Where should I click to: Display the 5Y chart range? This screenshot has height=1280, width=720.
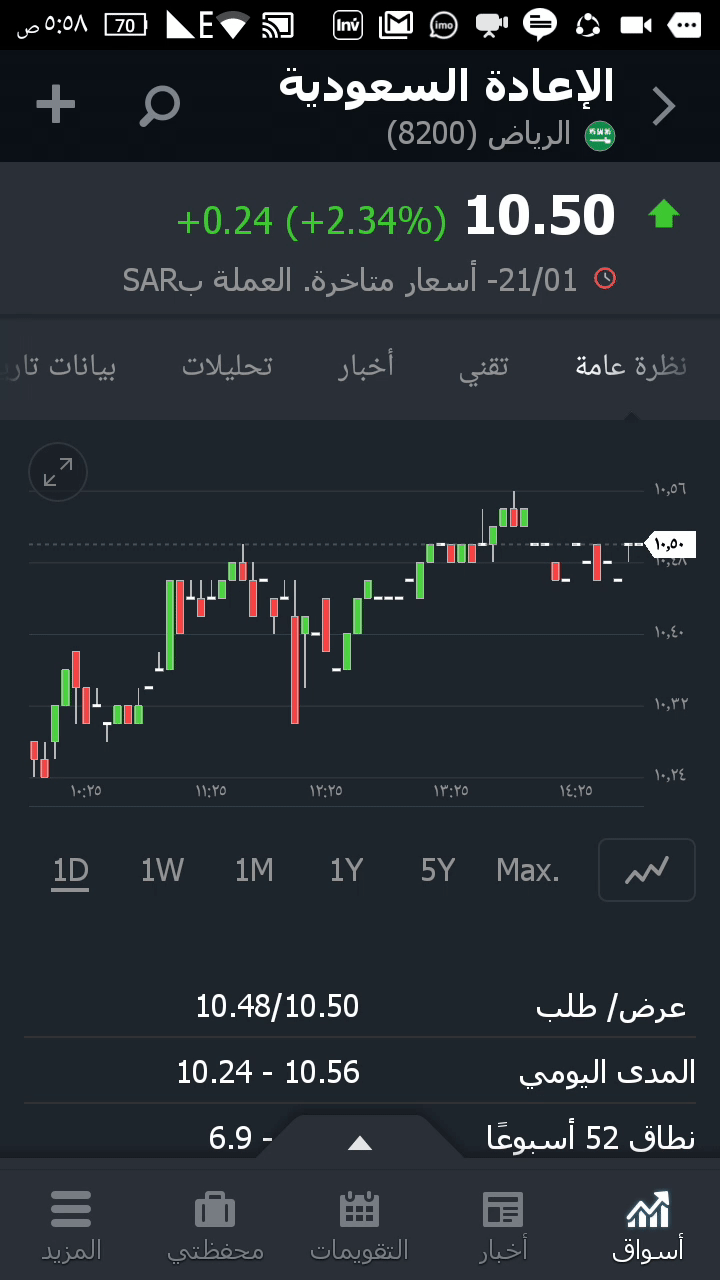tap(438, 871)
